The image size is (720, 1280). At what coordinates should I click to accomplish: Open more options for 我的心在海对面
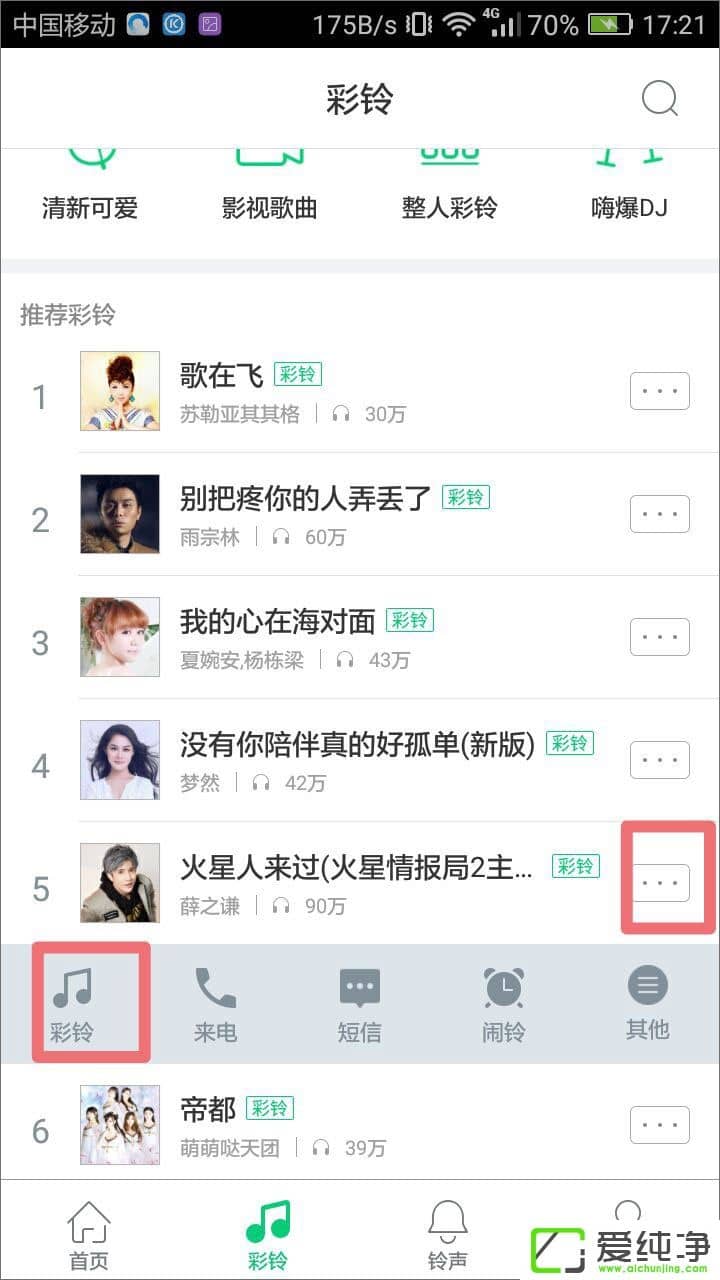pos(659,637)
